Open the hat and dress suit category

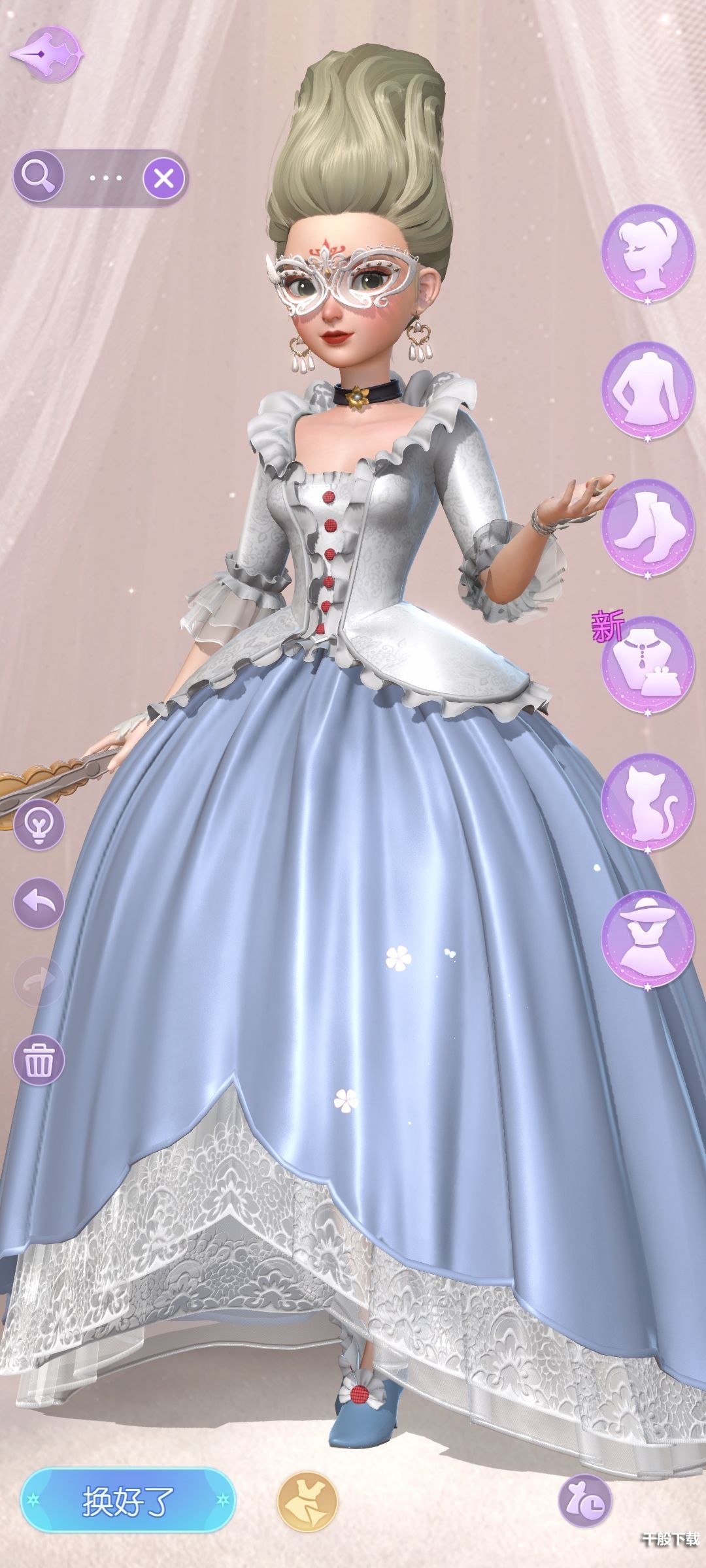tap(647, 938)
